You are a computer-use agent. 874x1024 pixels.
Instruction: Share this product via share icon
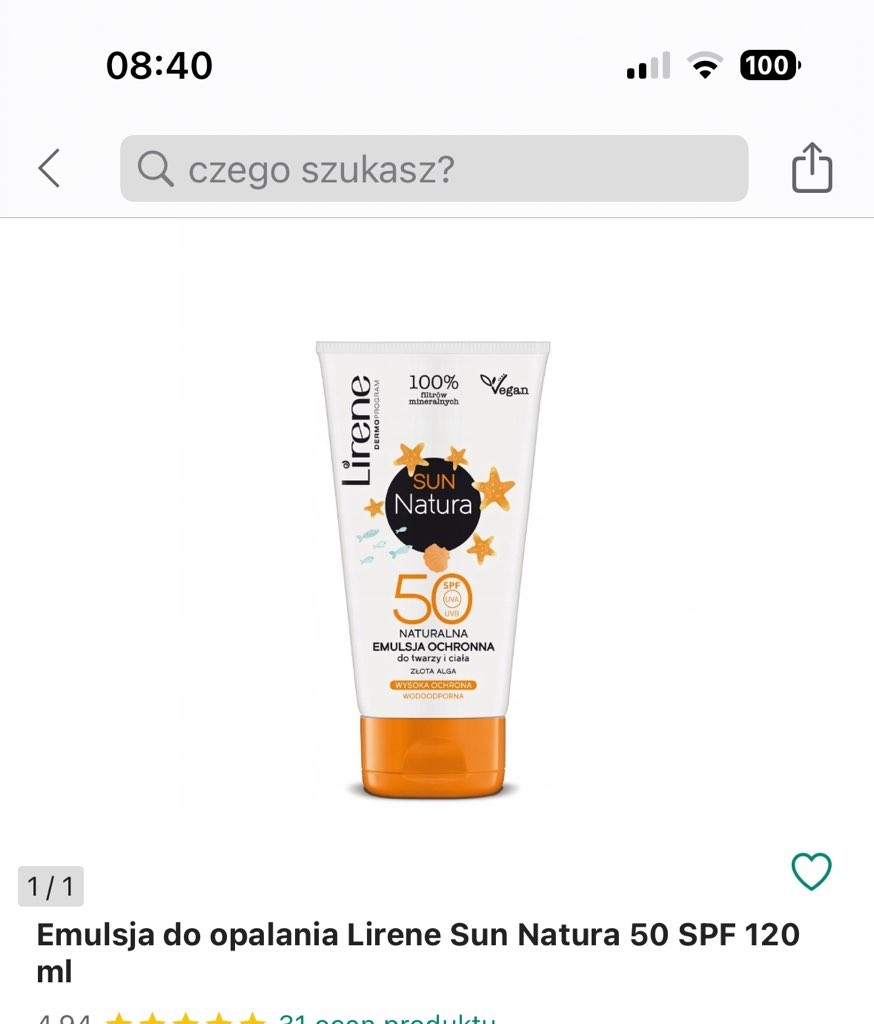(x=811, y=168)
